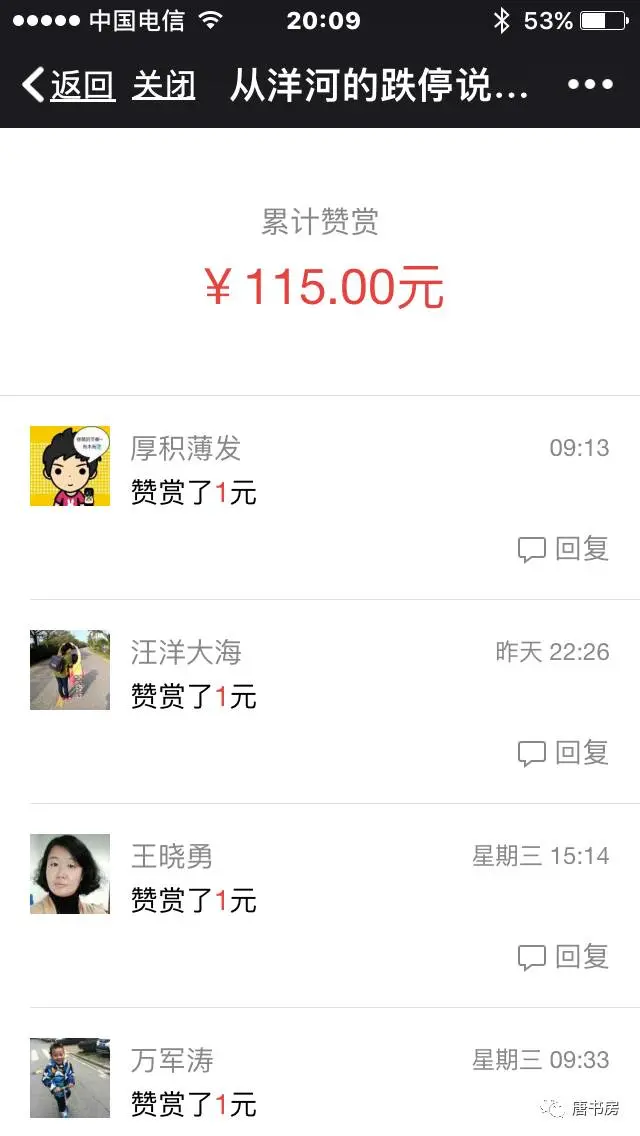
Task: Open the three-dot overflow menu
Action: click(589, 86)
